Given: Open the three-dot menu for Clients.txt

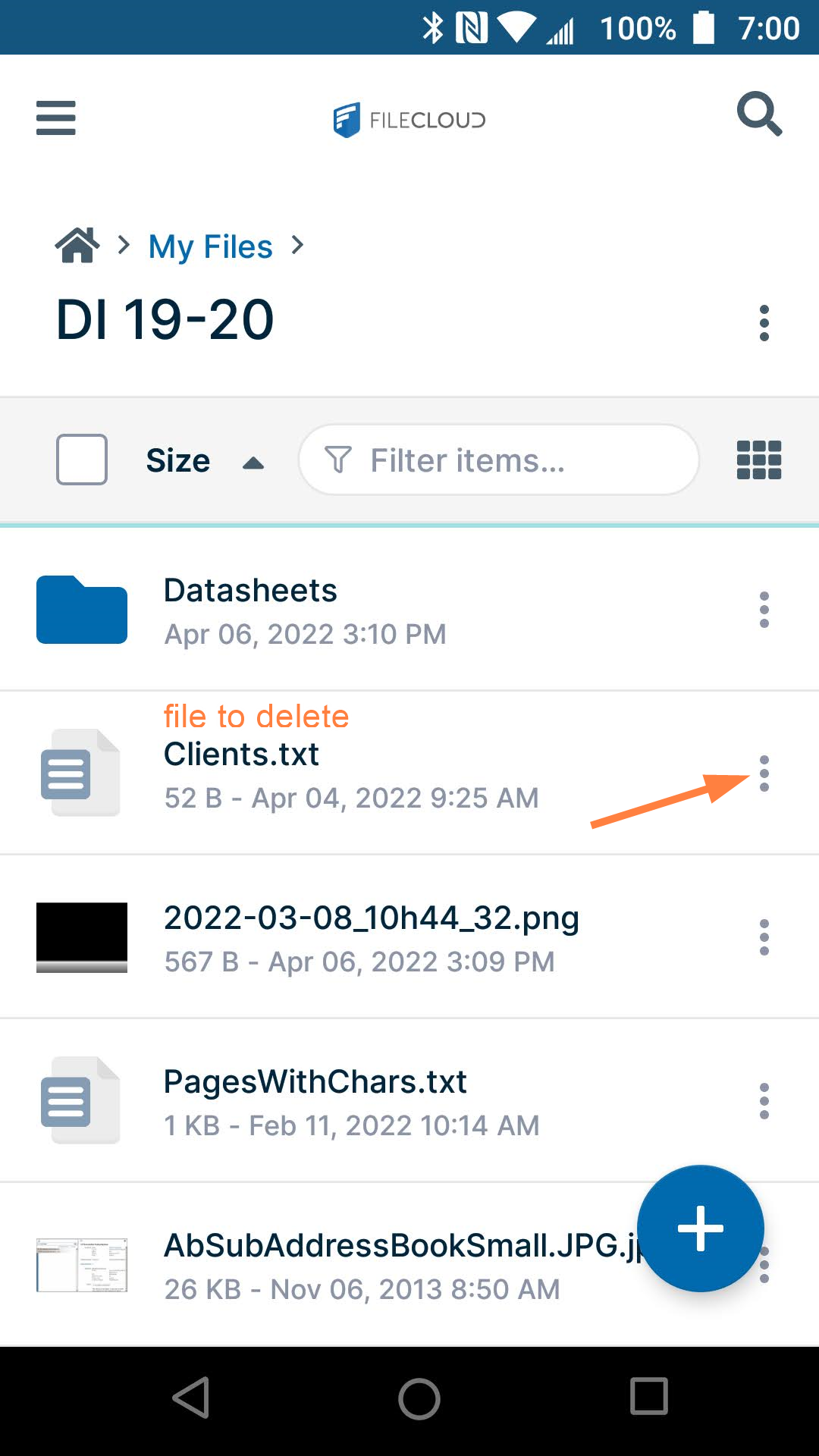Looking at the screenshot, I should 764,773.
